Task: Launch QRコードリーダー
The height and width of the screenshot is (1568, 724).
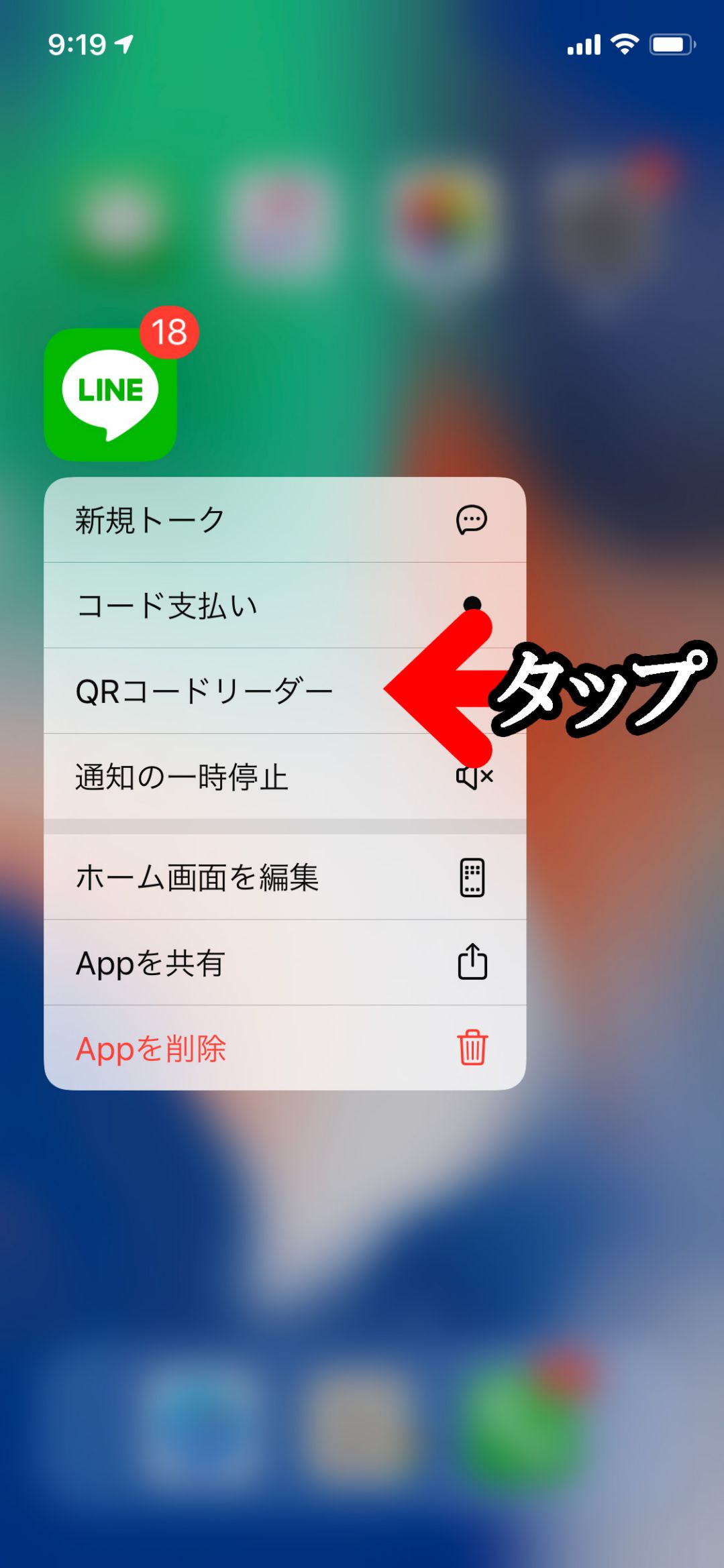Action: [x=221, y=691]
